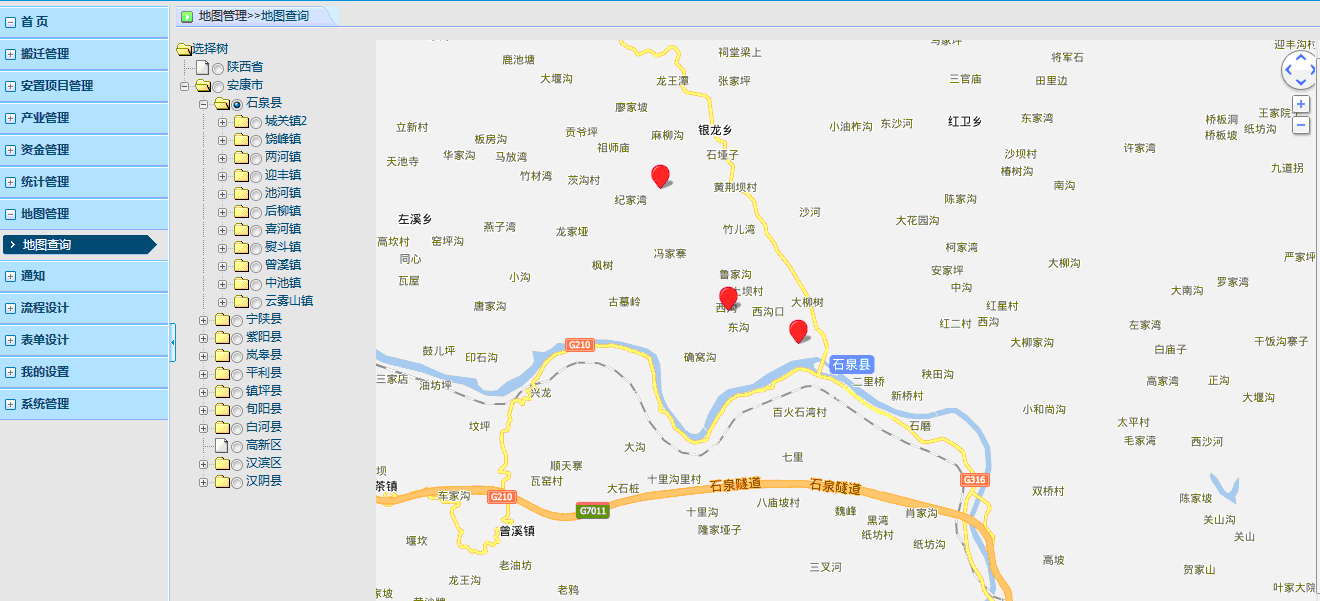Zoom in on the map

(x=1301, y=104)
